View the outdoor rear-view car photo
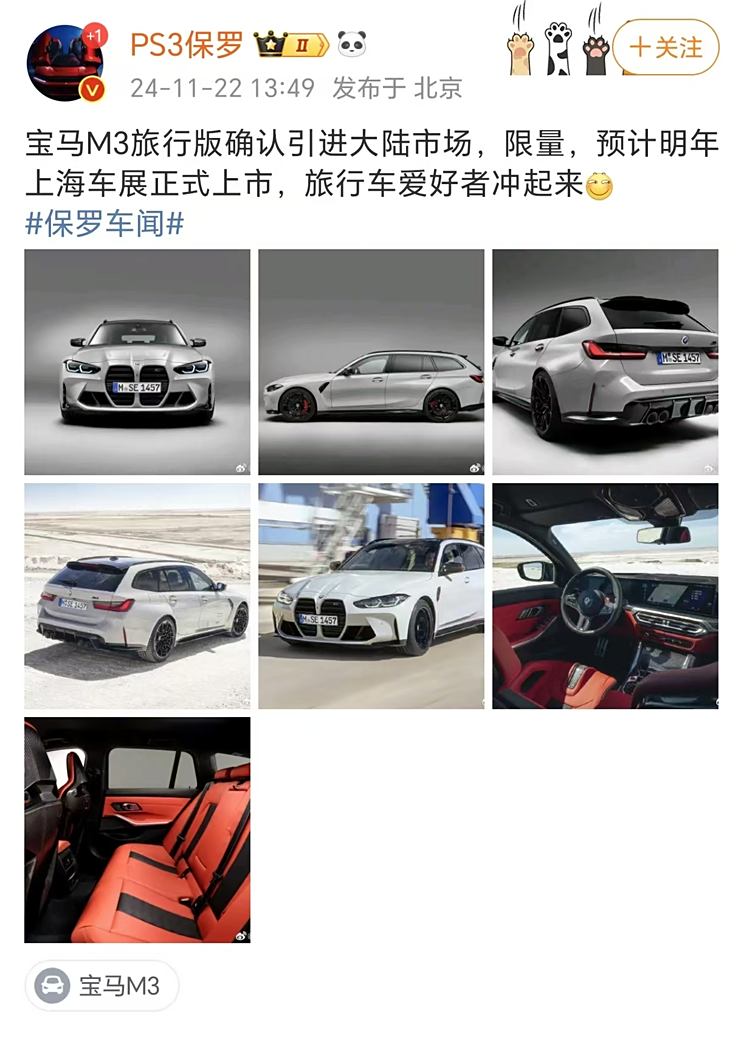The image size is (744, 1041). click(x=137, y=596)
